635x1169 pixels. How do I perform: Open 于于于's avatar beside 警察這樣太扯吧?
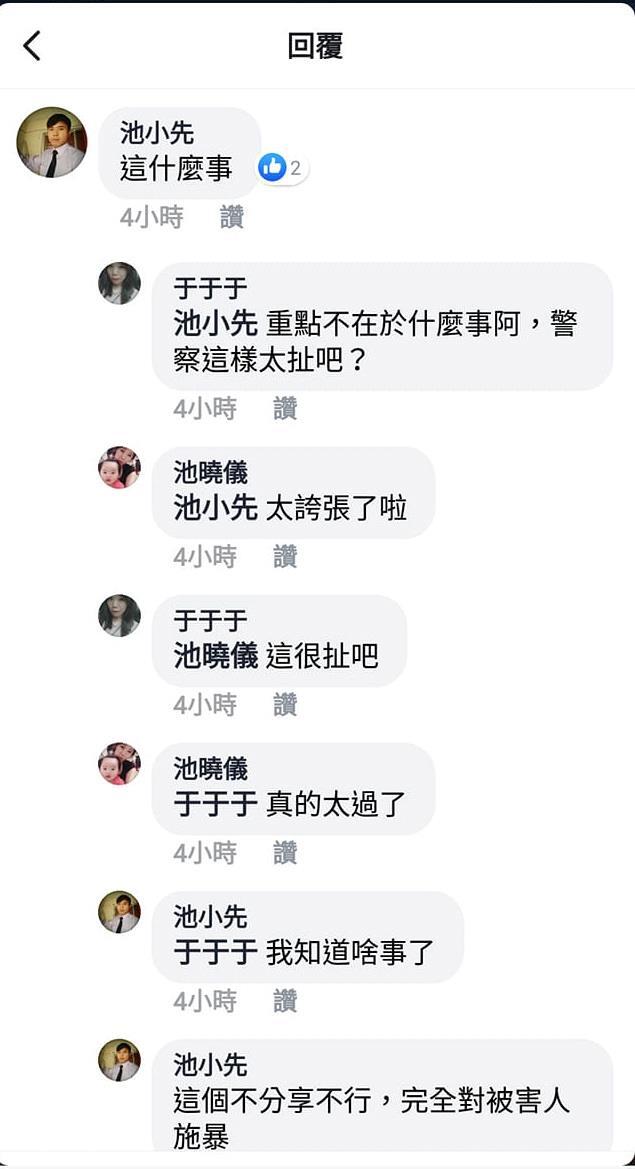(119, 283)
